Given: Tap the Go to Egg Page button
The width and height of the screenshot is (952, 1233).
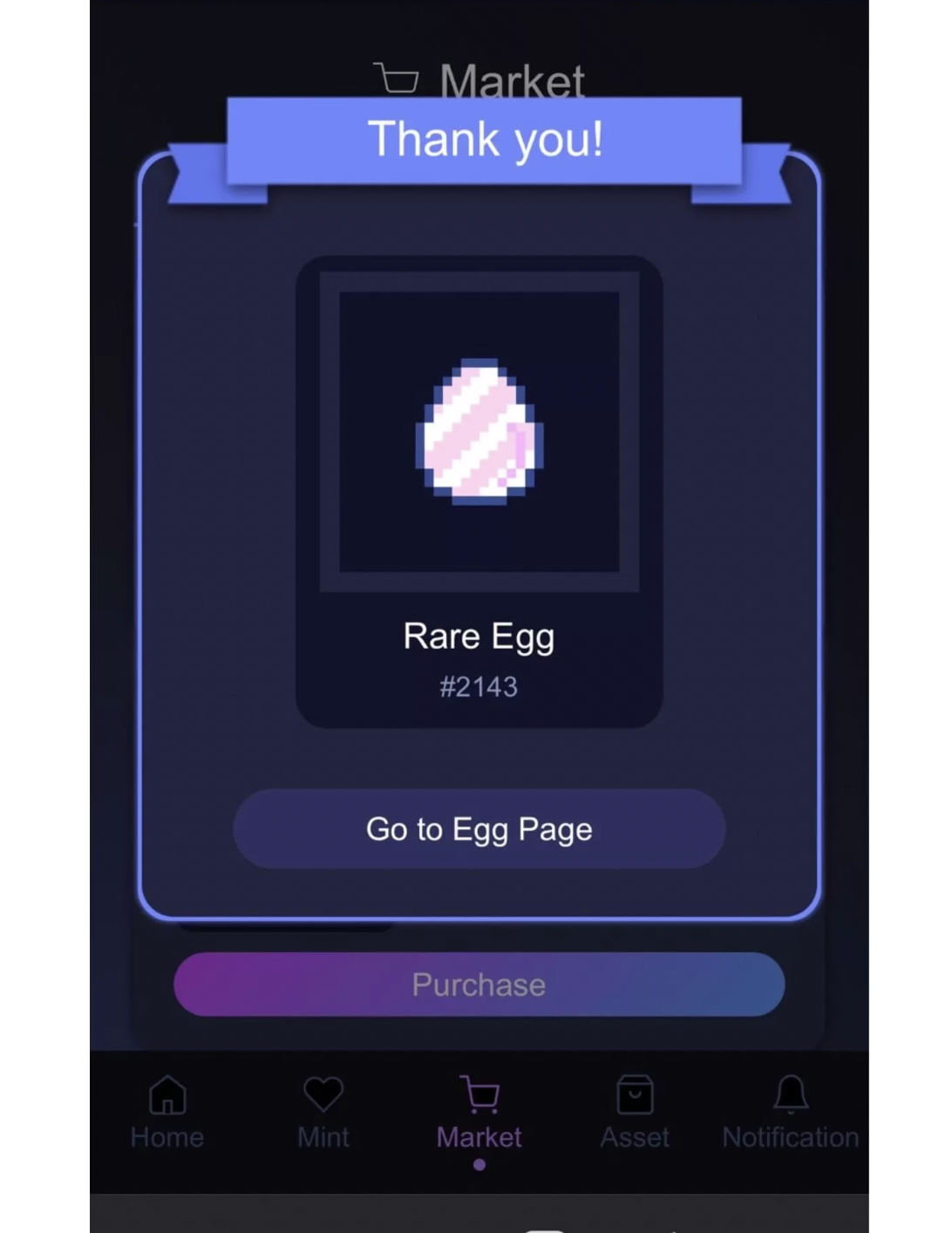Looking at the screenshot, I should coord(479,828).
